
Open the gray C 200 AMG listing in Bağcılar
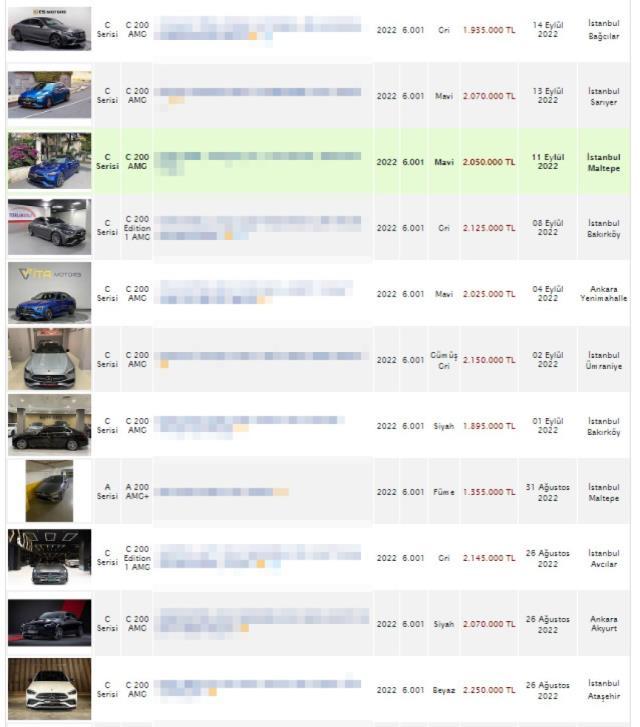tap(260, 28)
